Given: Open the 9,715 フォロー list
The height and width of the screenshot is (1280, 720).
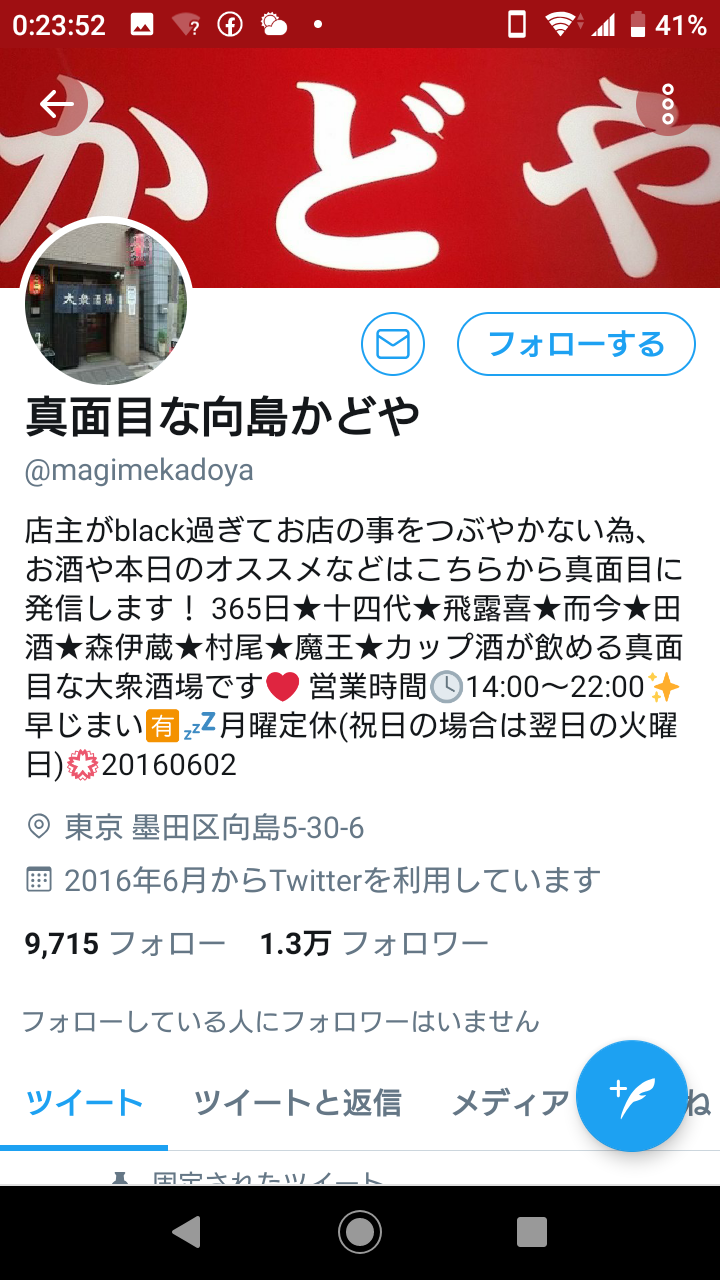Looking at the screenshot, I should [x=125, y=943].
